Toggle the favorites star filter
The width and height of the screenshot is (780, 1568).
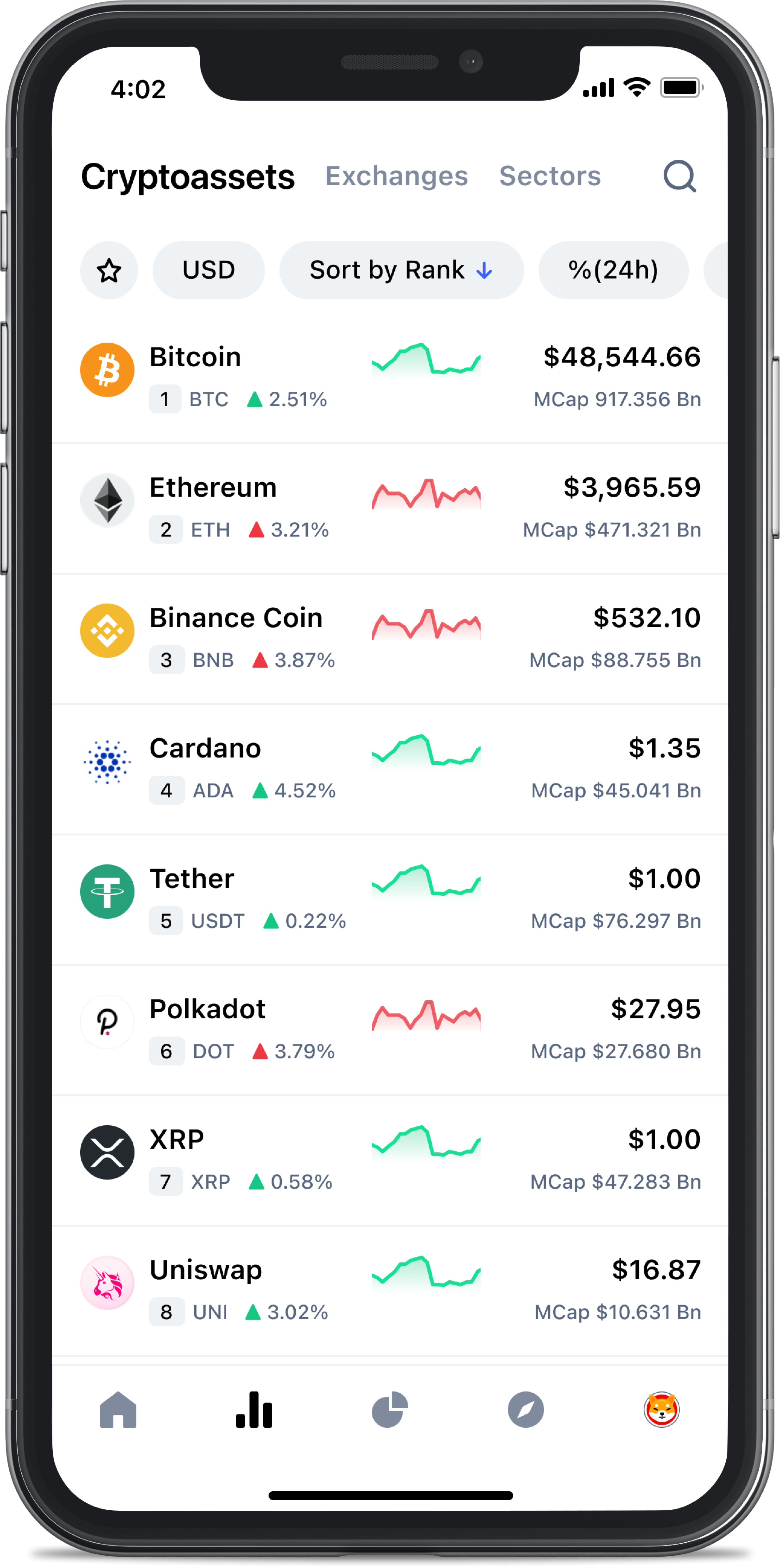109,270
